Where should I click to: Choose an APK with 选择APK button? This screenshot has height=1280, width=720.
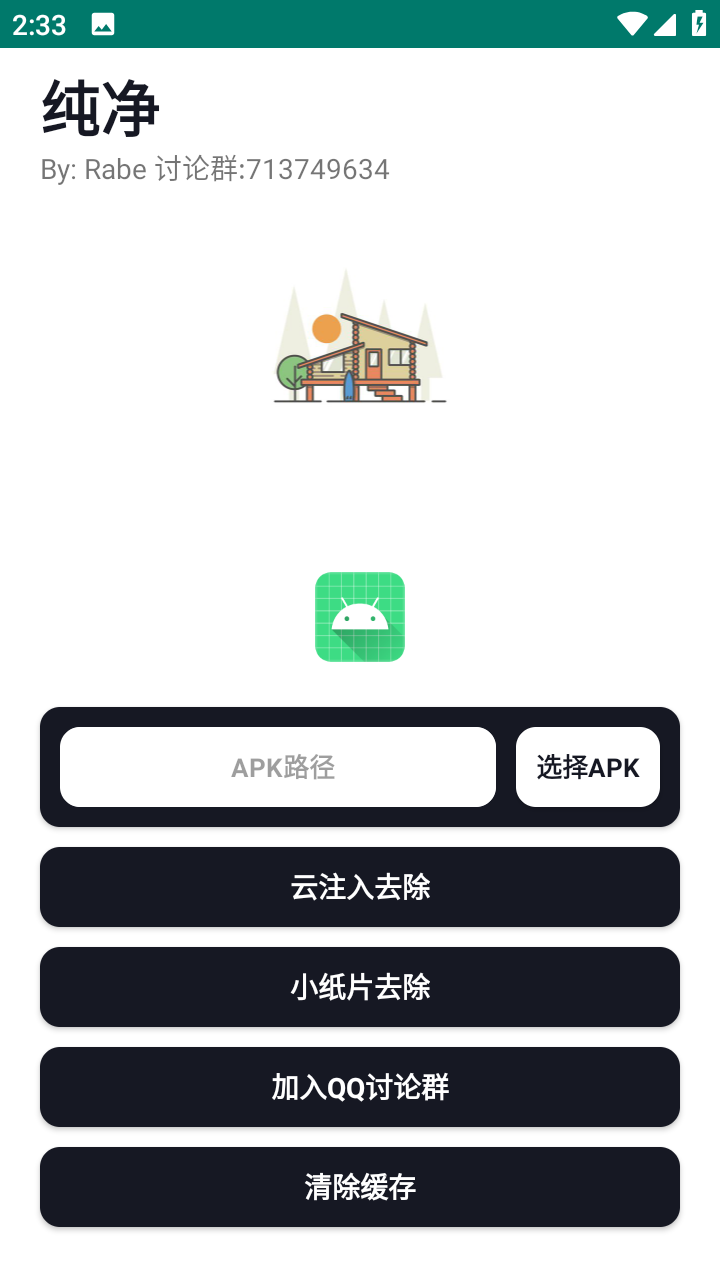click(x=588, y=767)
